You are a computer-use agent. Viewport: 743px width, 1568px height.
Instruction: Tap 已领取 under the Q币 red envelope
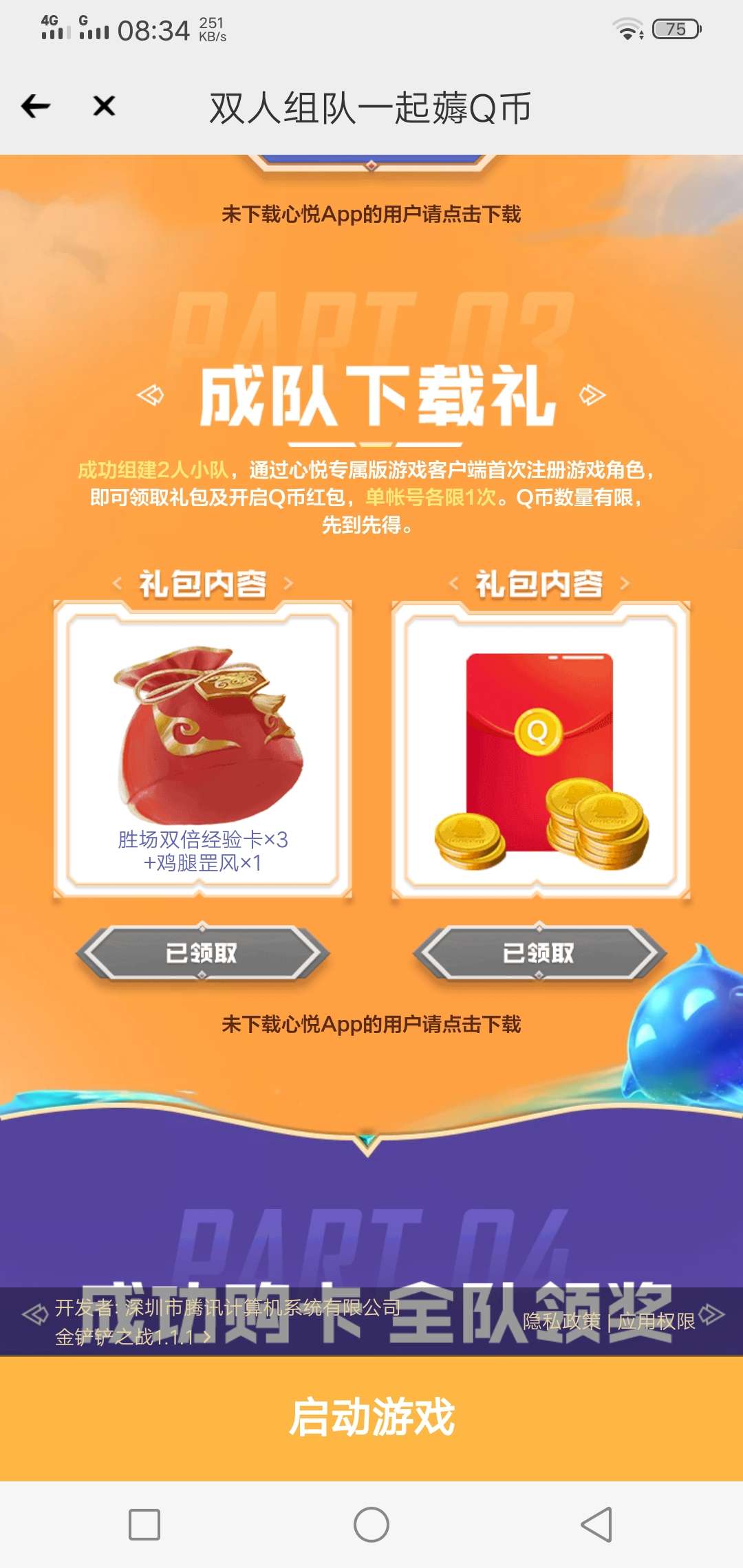539,952
